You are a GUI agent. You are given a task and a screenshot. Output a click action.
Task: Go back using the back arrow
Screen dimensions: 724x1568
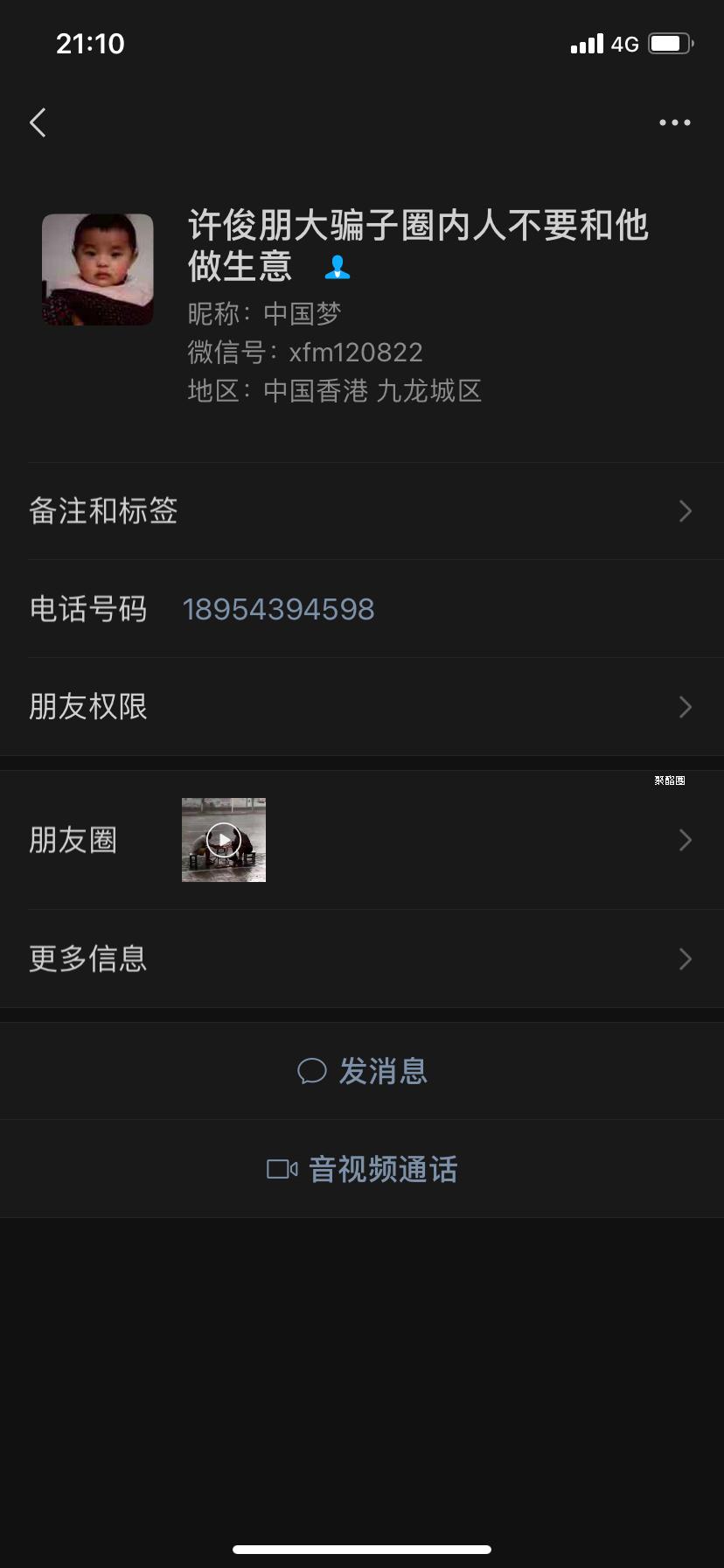[x=38, y=122]
